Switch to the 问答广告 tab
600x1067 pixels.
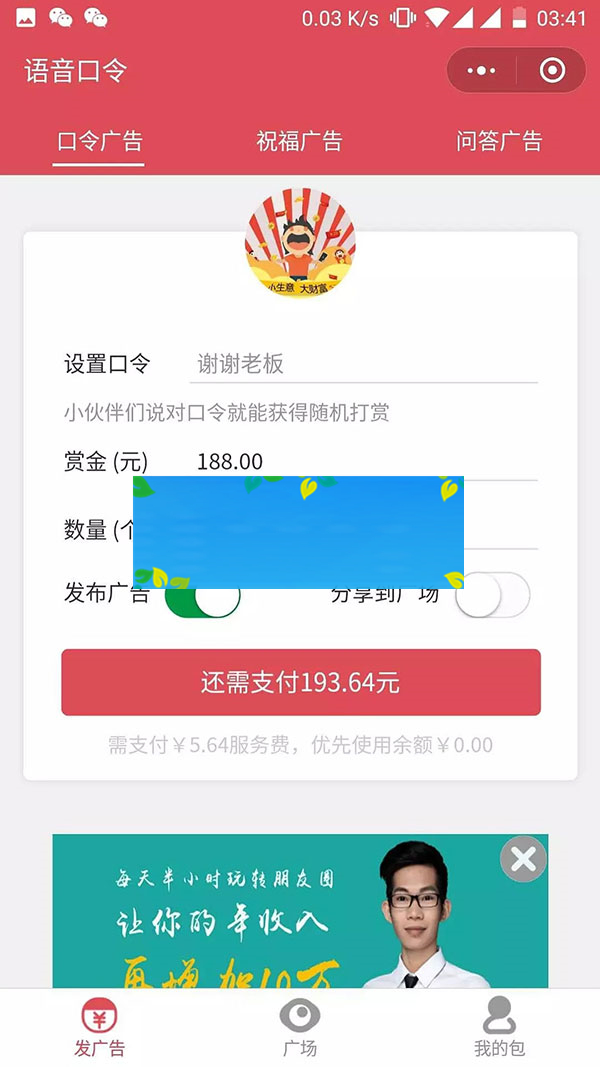(x=499, y=141)
